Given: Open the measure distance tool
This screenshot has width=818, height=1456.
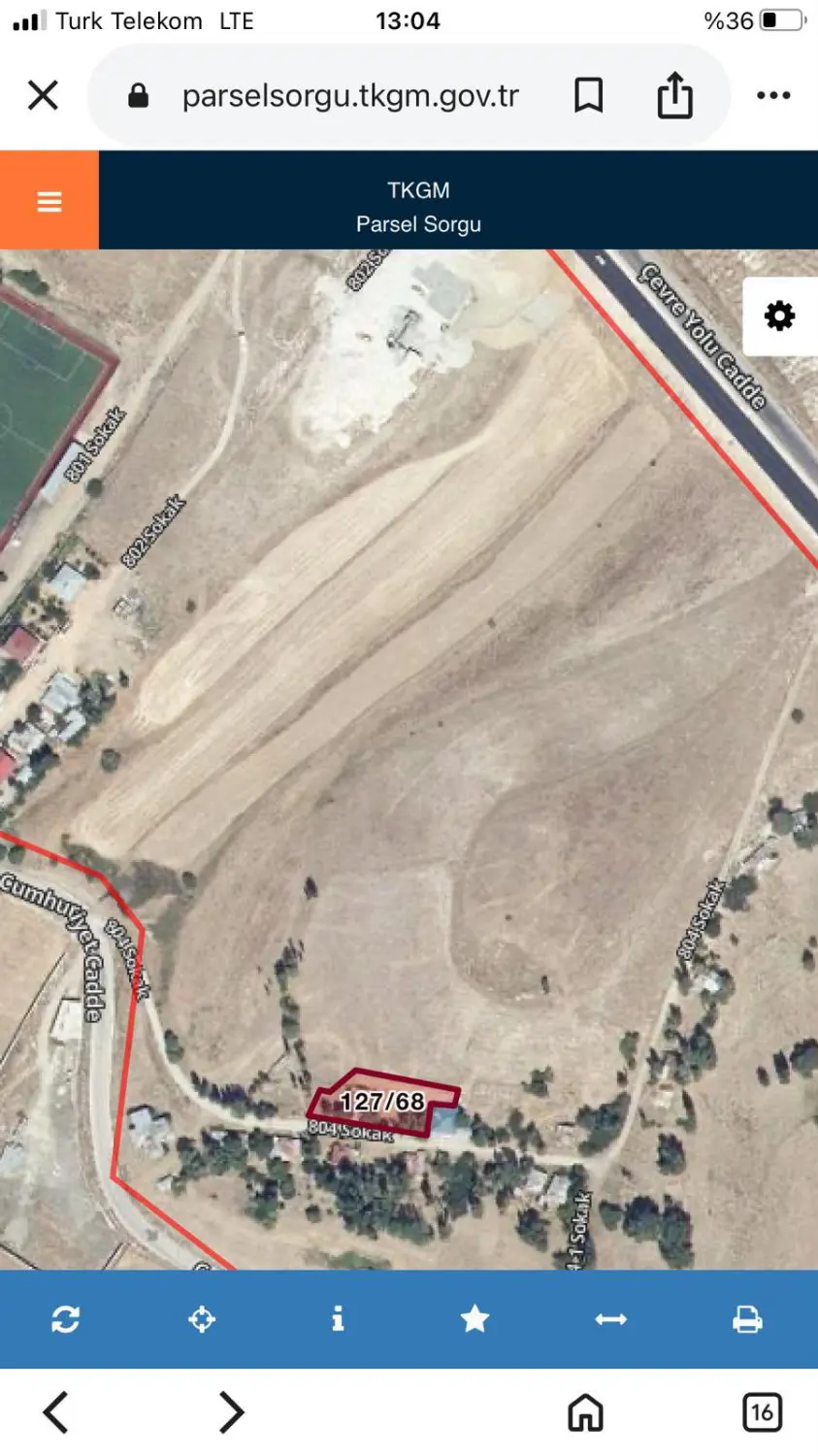Looking at the screenshot, I should pos(610,1319).
